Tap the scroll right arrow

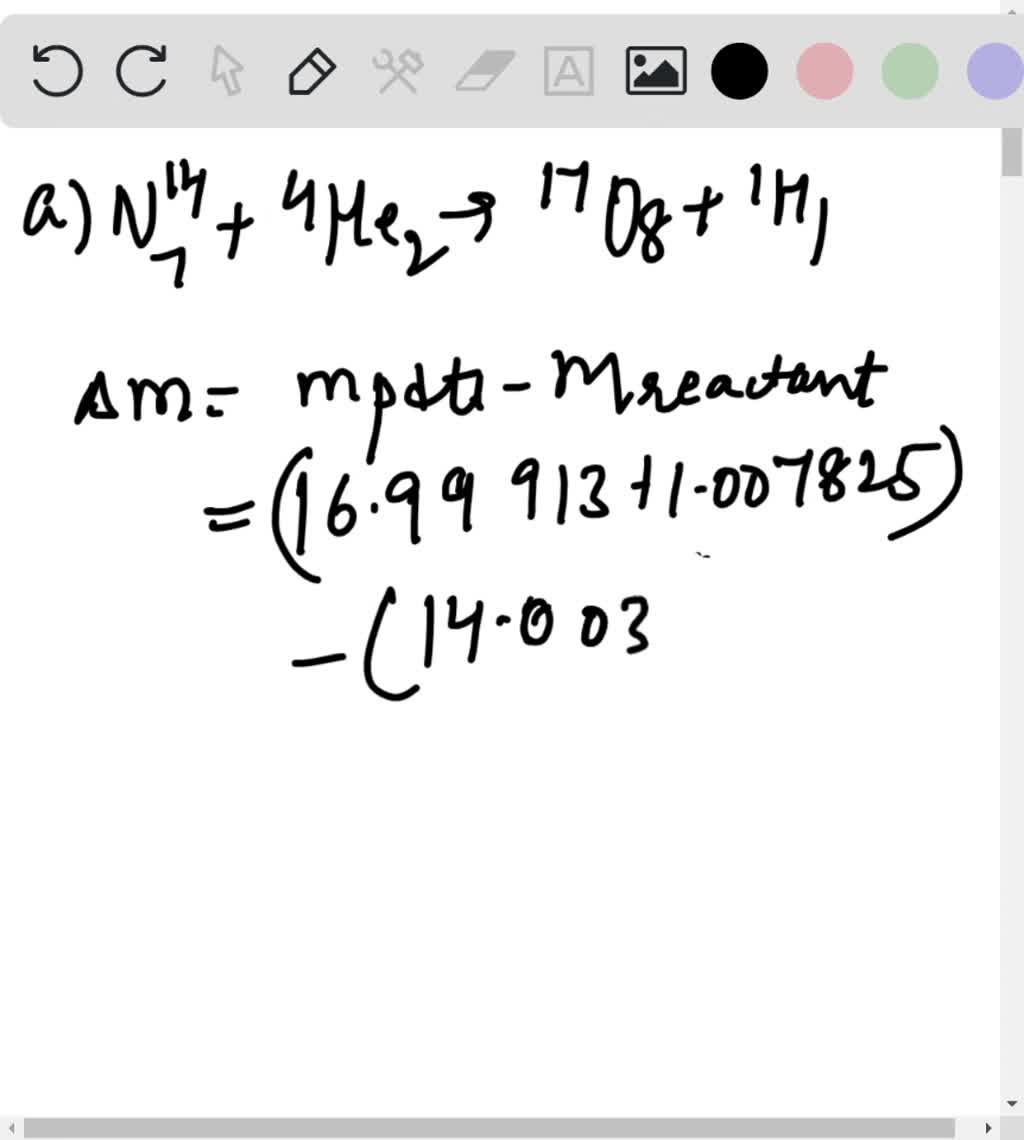click(988, 1128)
